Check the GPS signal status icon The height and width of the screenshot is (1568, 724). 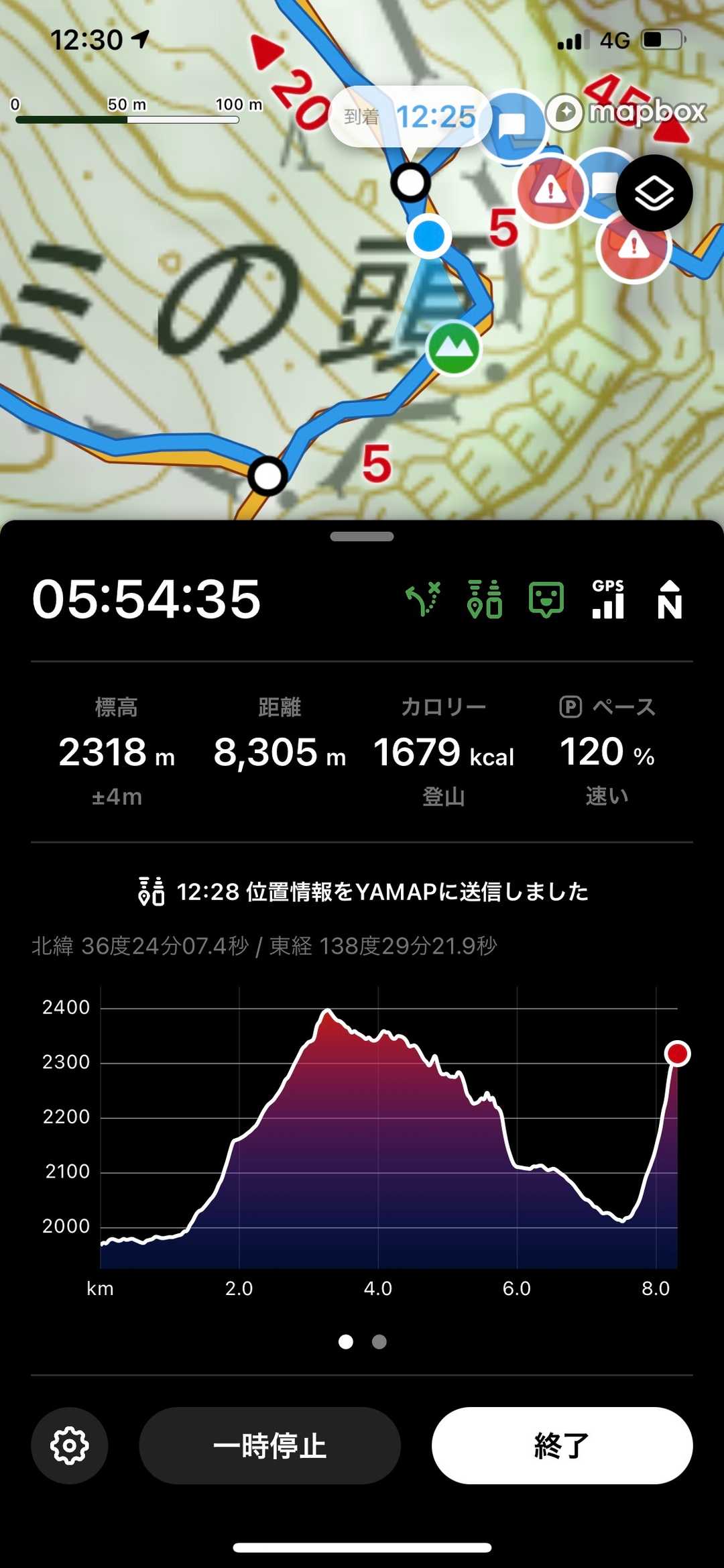click(x=608, y=599)
